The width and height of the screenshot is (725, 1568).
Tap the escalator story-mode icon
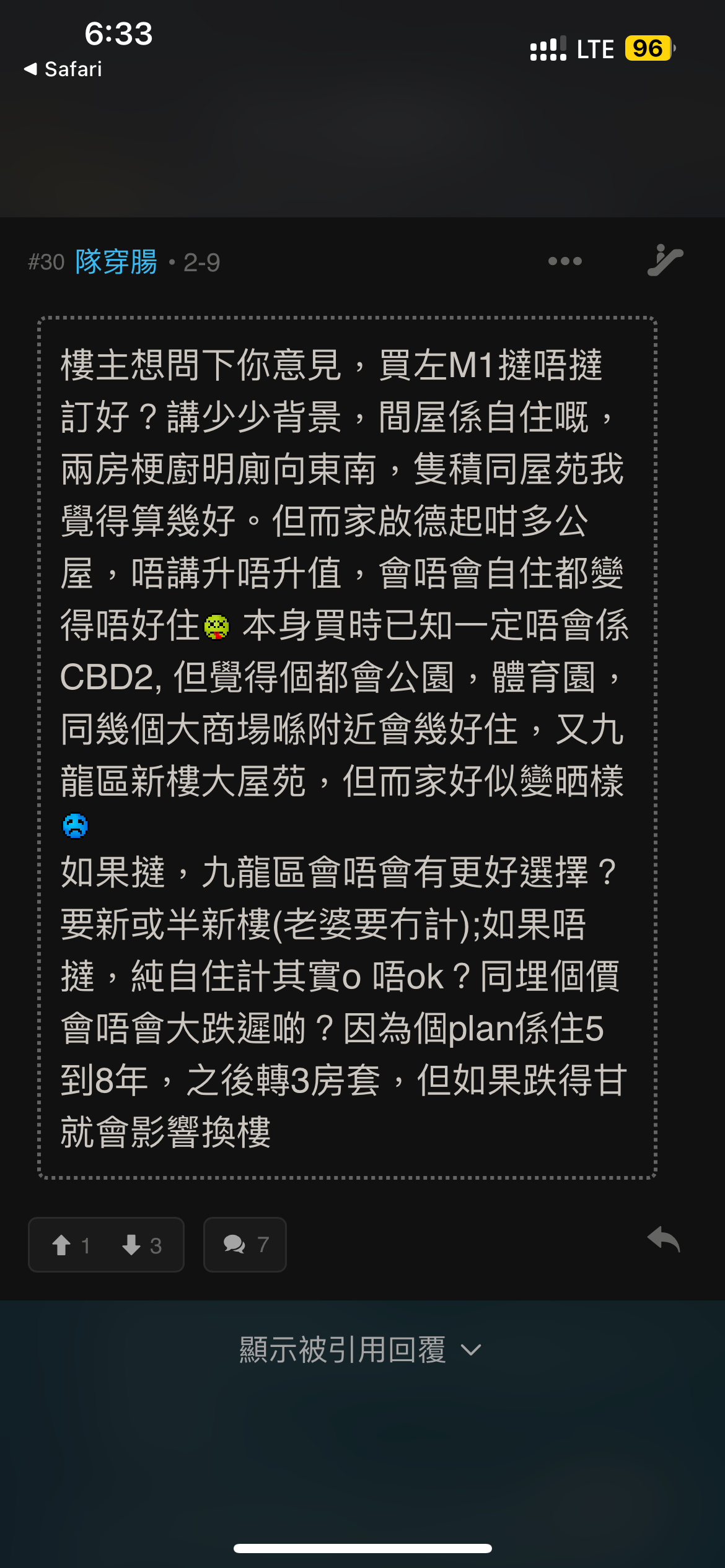665,260
